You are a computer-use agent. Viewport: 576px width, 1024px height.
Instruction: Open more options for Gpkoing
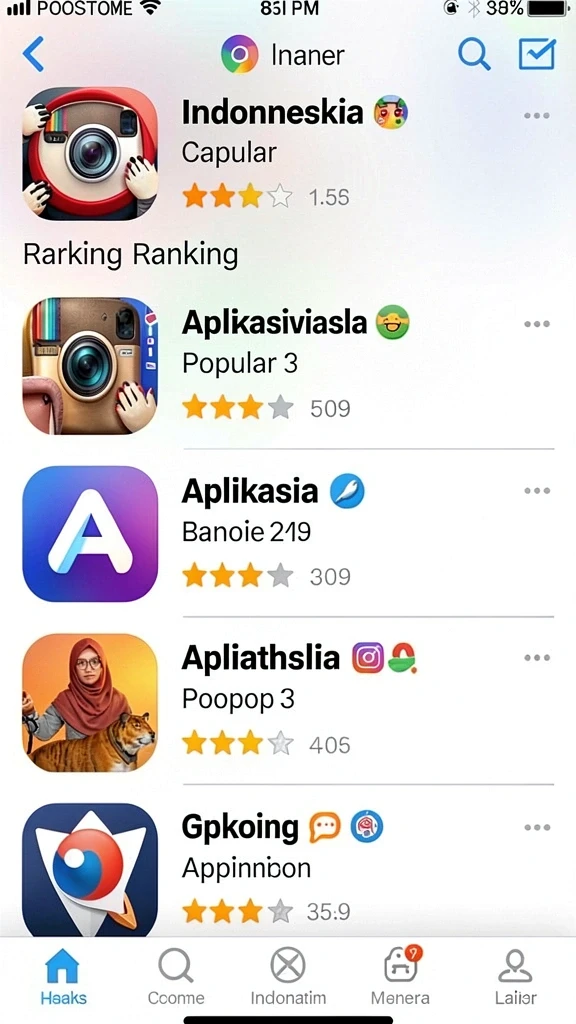click(x=536, y=827)
